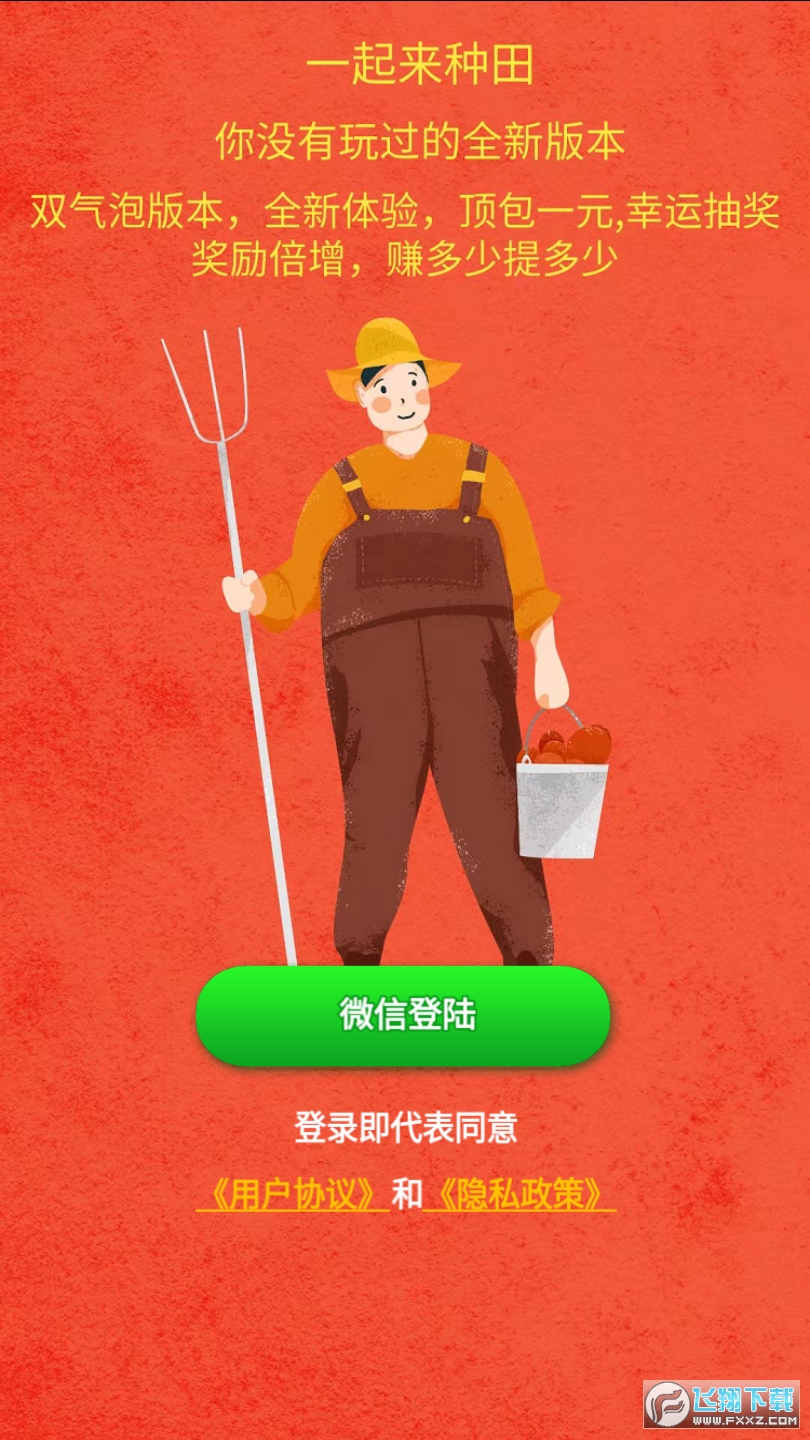Image resolution: width=810 pixels, height=1440 pixels.
Task: Tap the 微信登陆 green login button
Action: coord(403,1014)
